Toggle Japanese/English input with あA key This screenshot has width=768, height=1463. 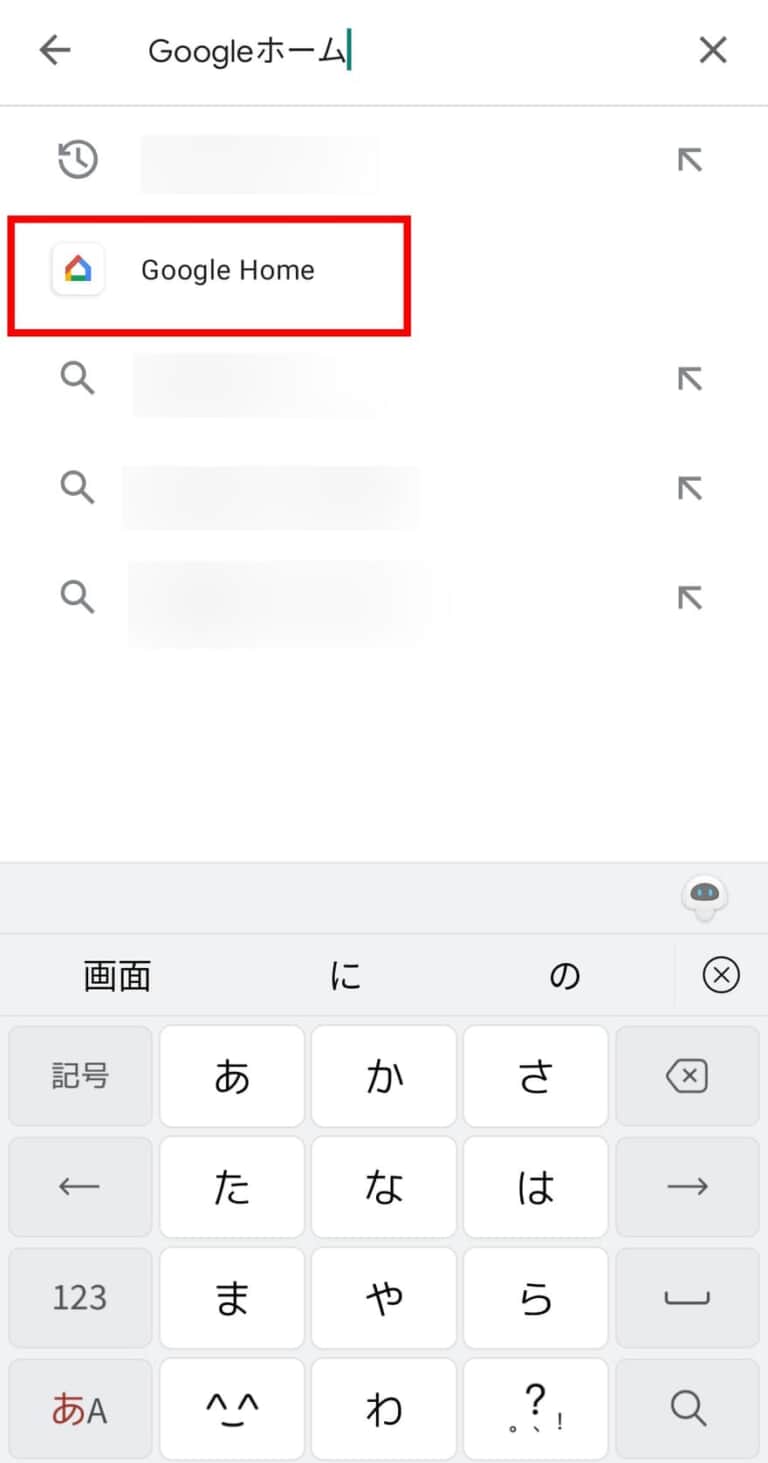pos(80,1408)
